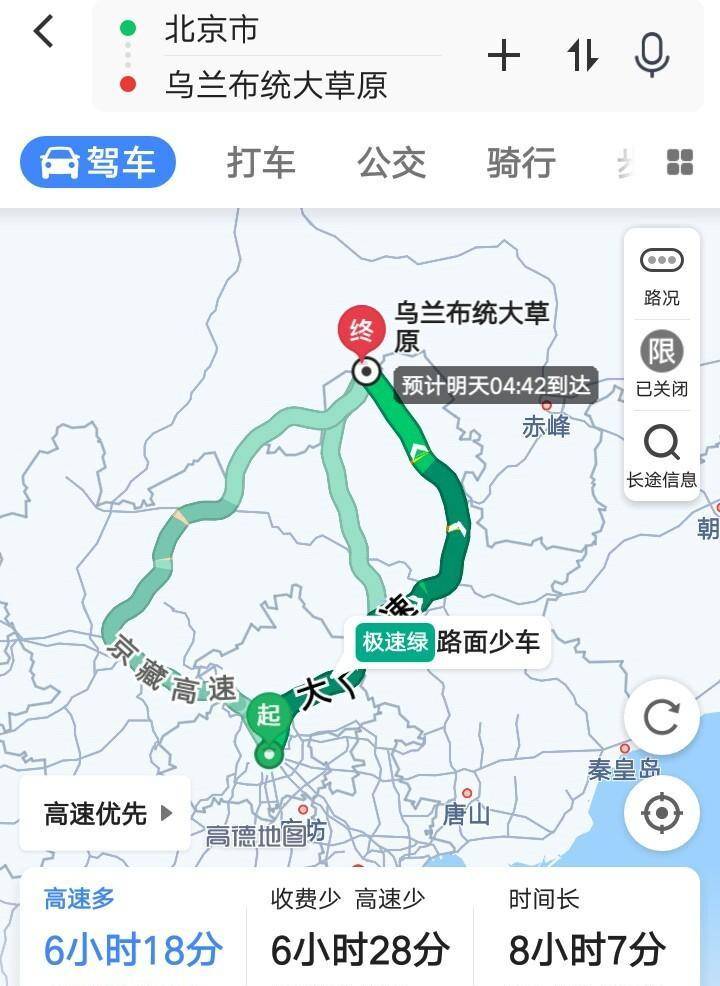This screenshot has width=720, height=986.
Task: Switch to the 公交 transit tab
Action: point(391,162)
